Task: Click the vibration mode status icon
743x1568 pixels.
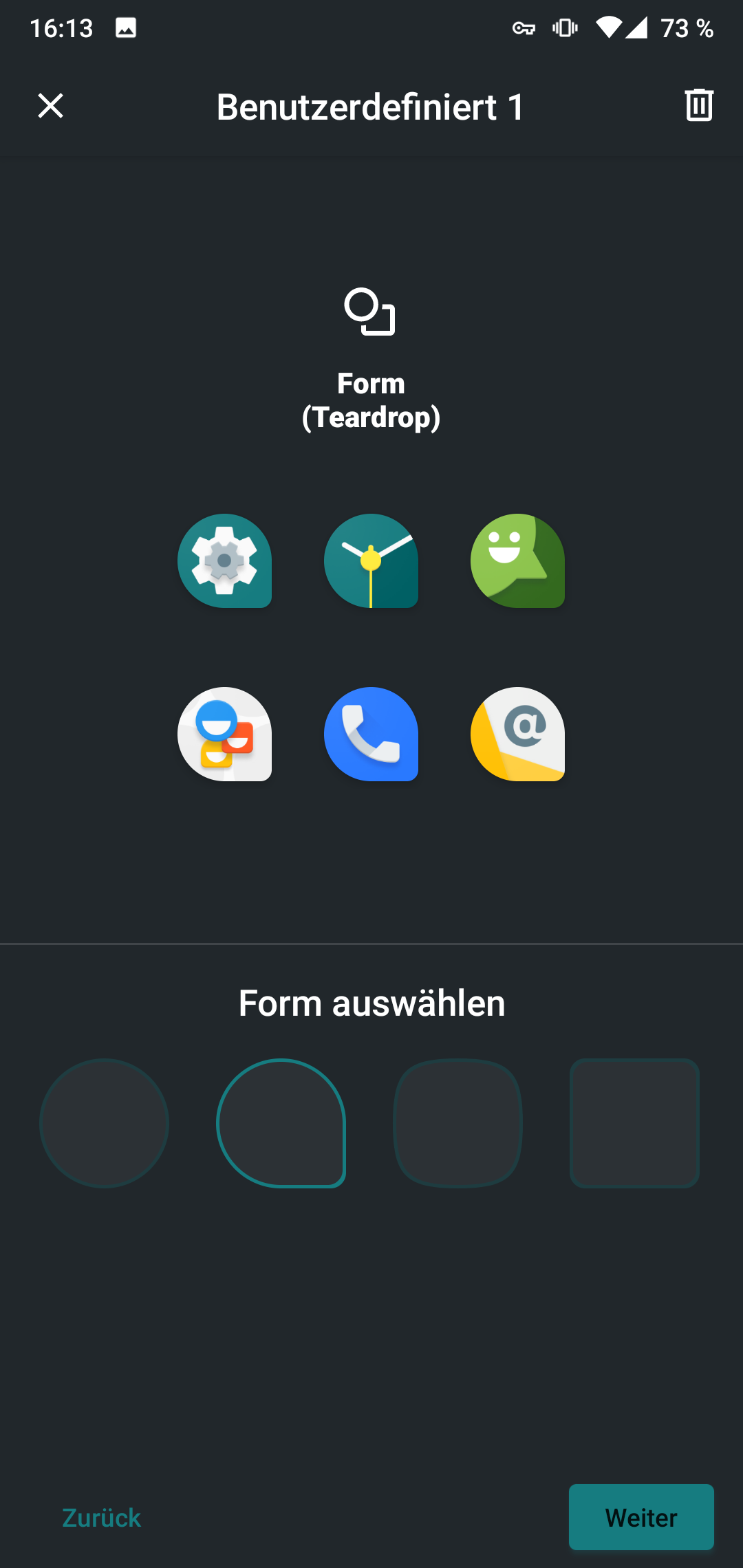Action: (x=564, y=28)
